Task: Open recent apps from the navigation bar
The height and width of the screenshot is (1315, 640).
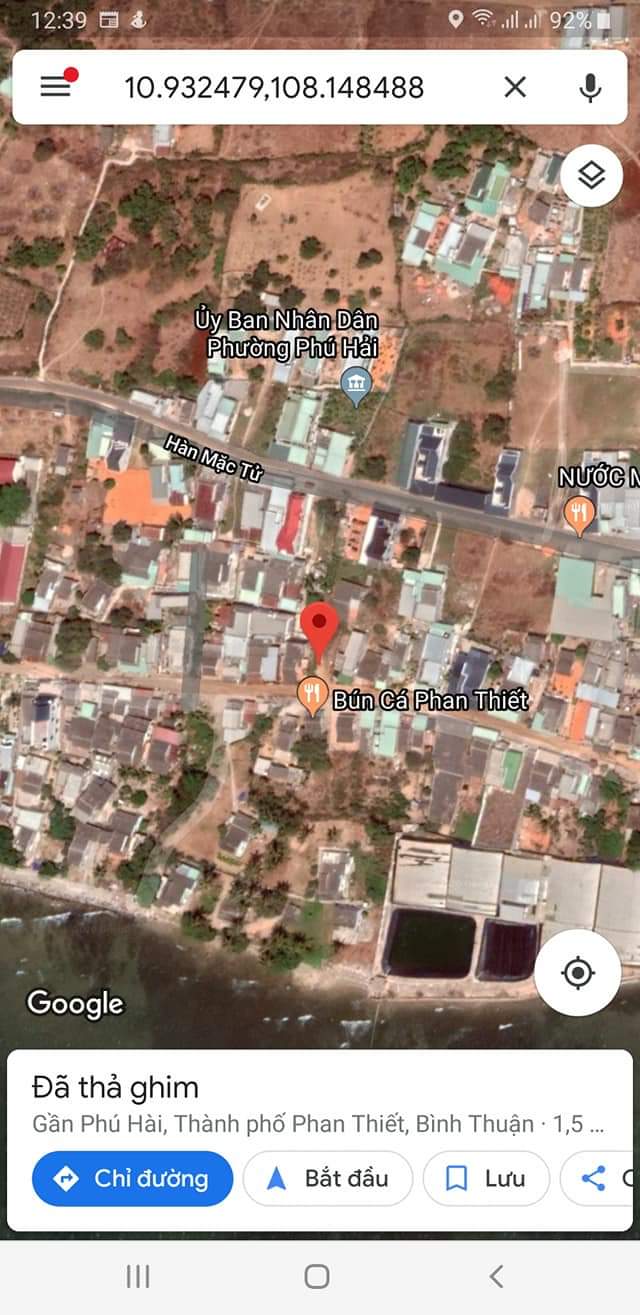Action: pyautogui.click(x=138, y=1276)
